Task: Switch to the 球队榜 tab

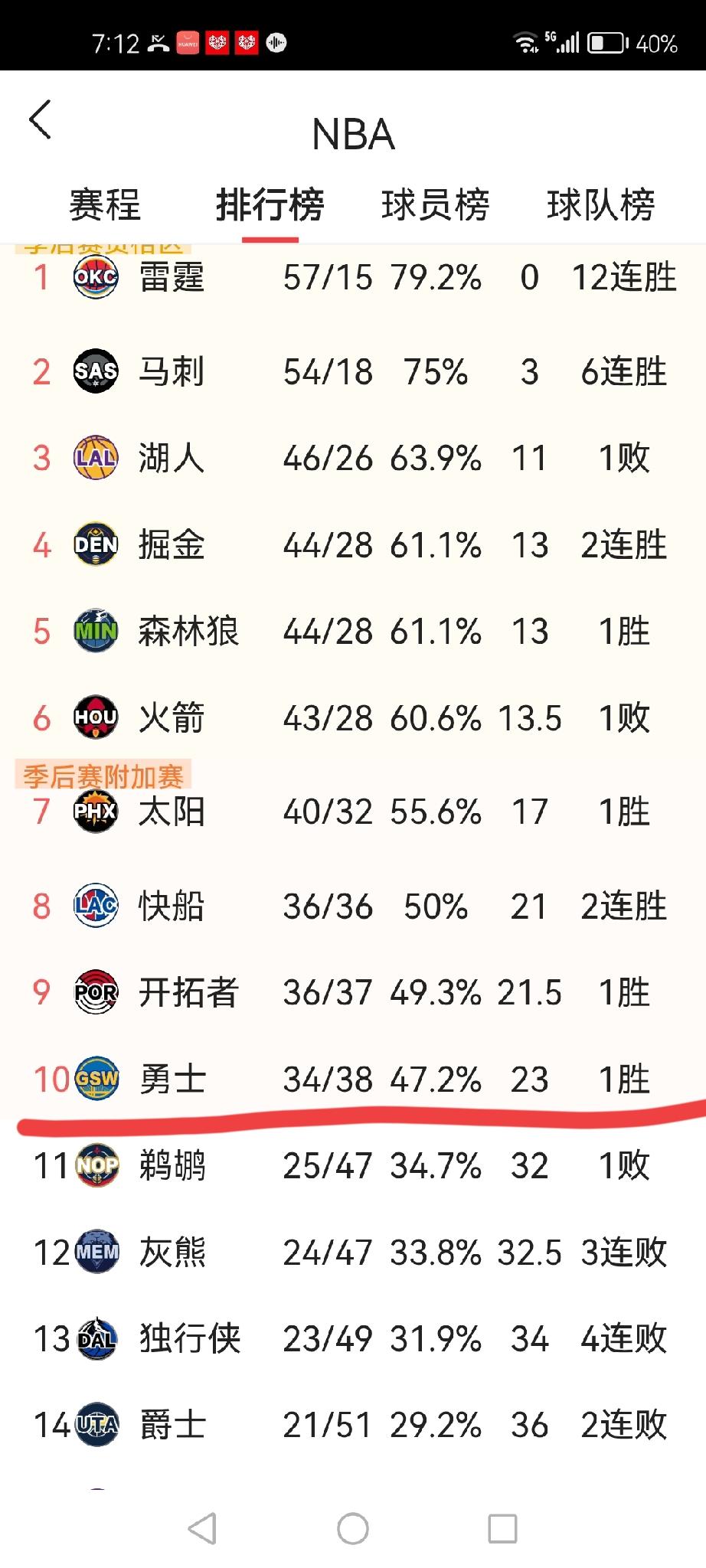Action: pyautogui.click(x=602, y=204)
